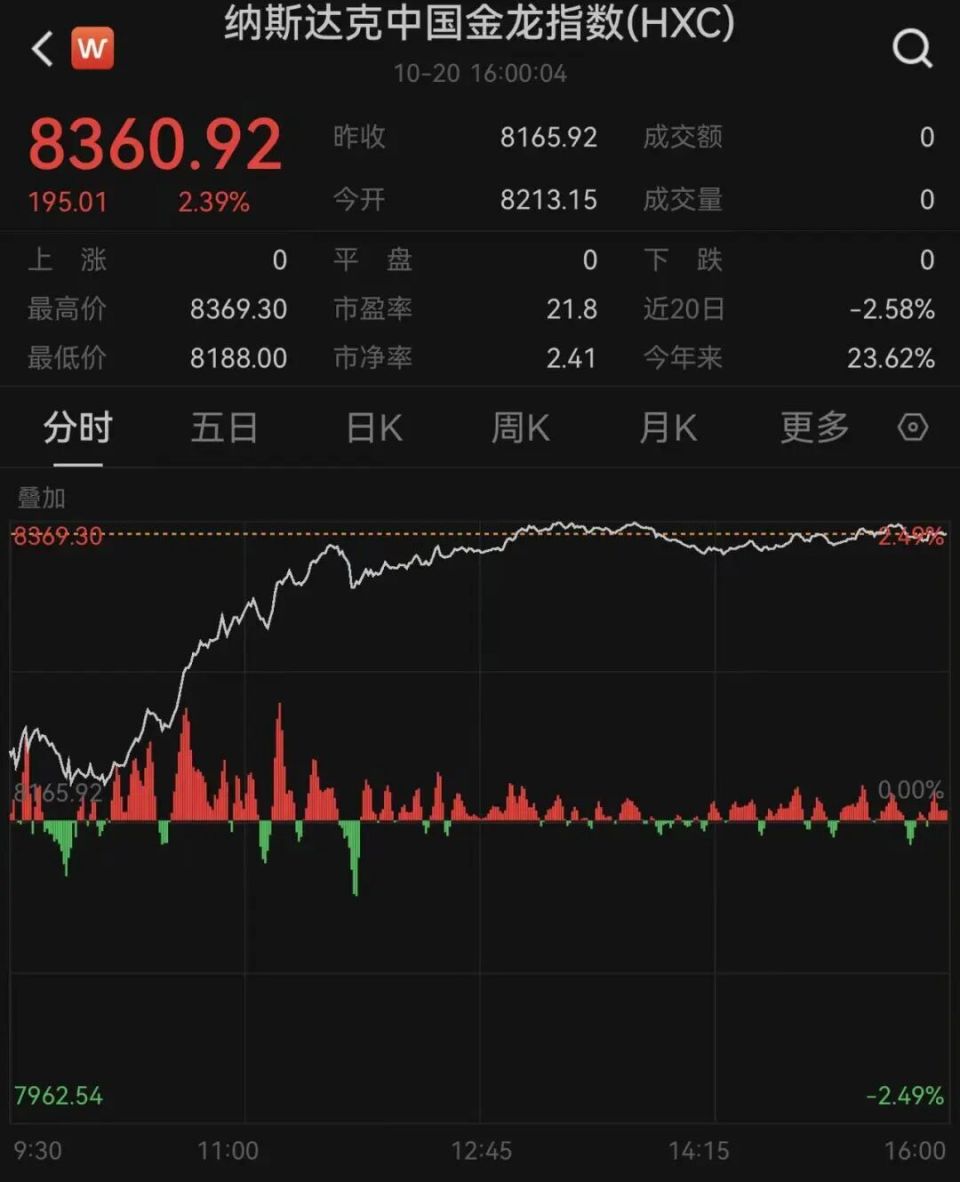
Task: Expand the 更多 more-options menu
Action: click(813, 427)
